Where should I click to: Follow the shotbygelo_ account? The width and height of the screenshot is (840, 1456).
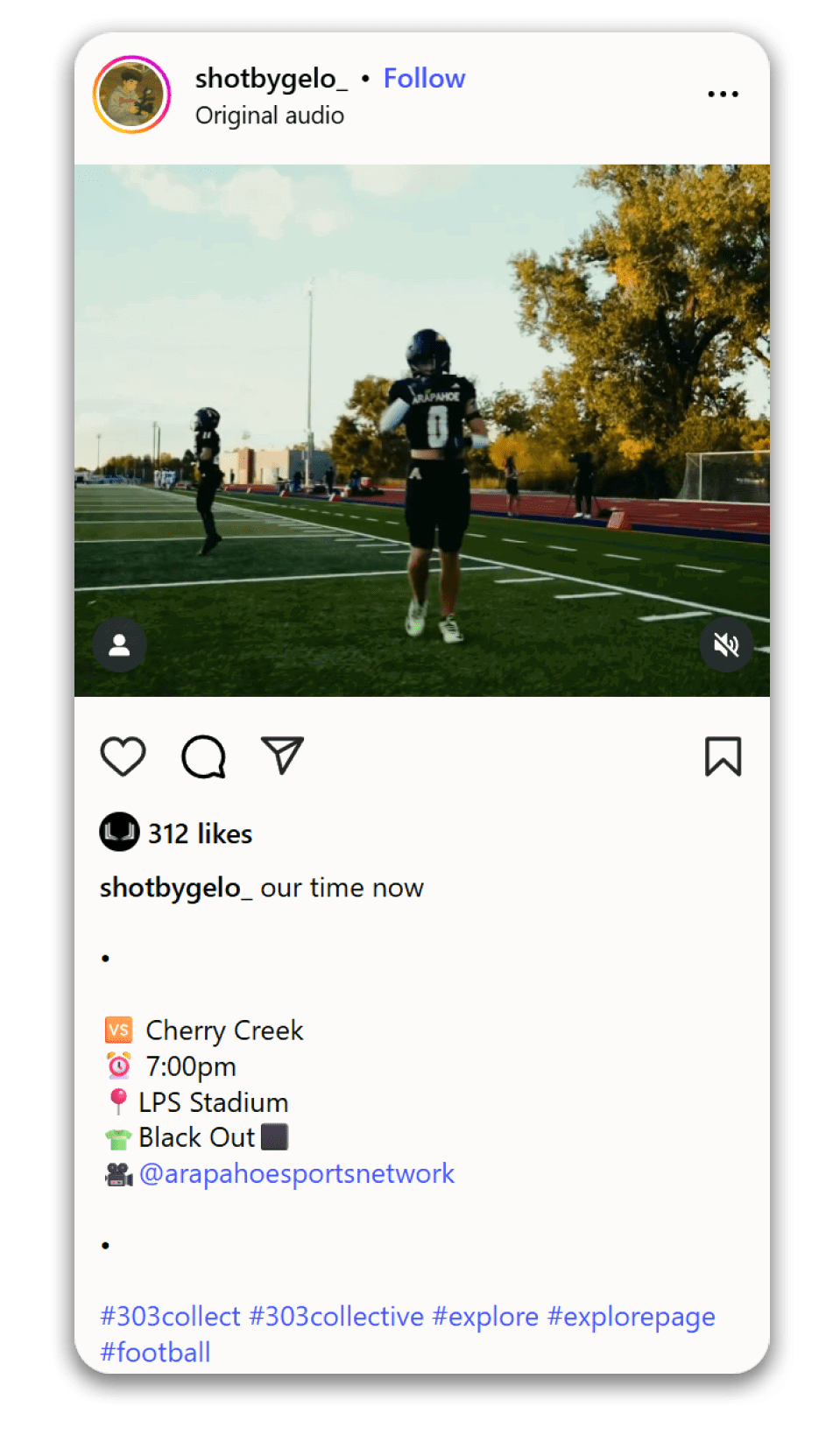(424, 79)
